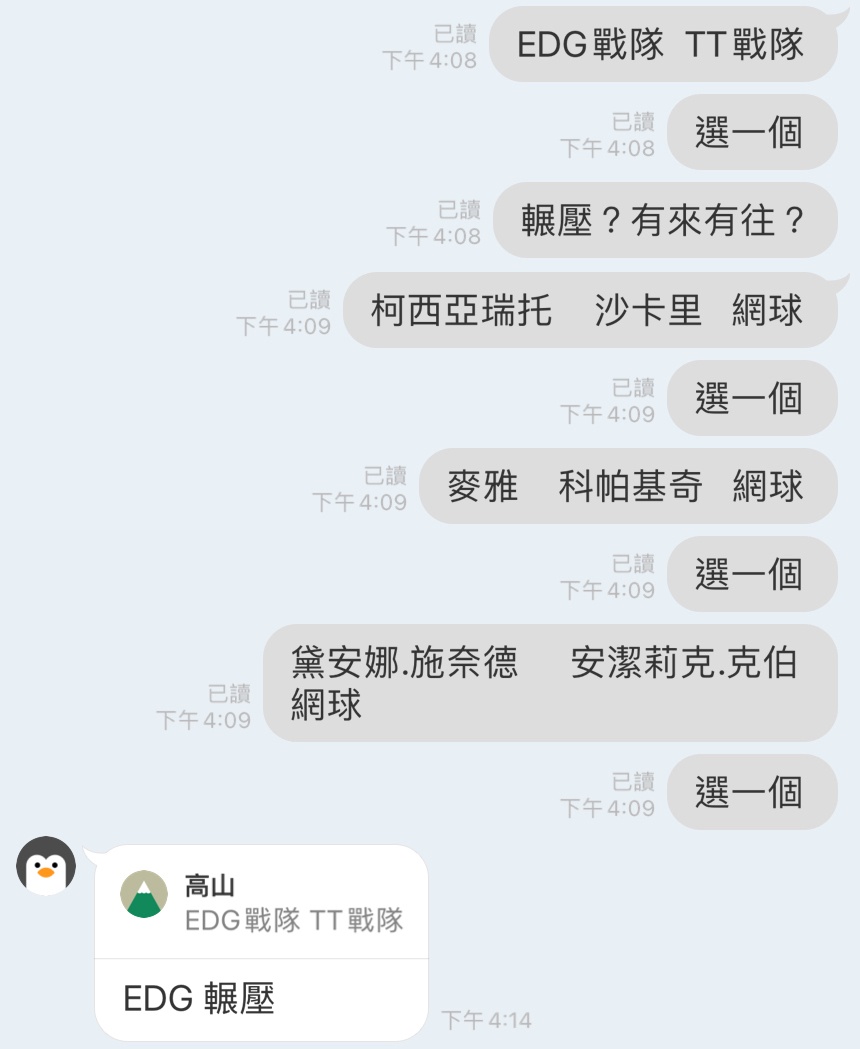Open the penguin avatar's profile
Viewport: 860px width, 1049px height.
click(x=46, y=866)
